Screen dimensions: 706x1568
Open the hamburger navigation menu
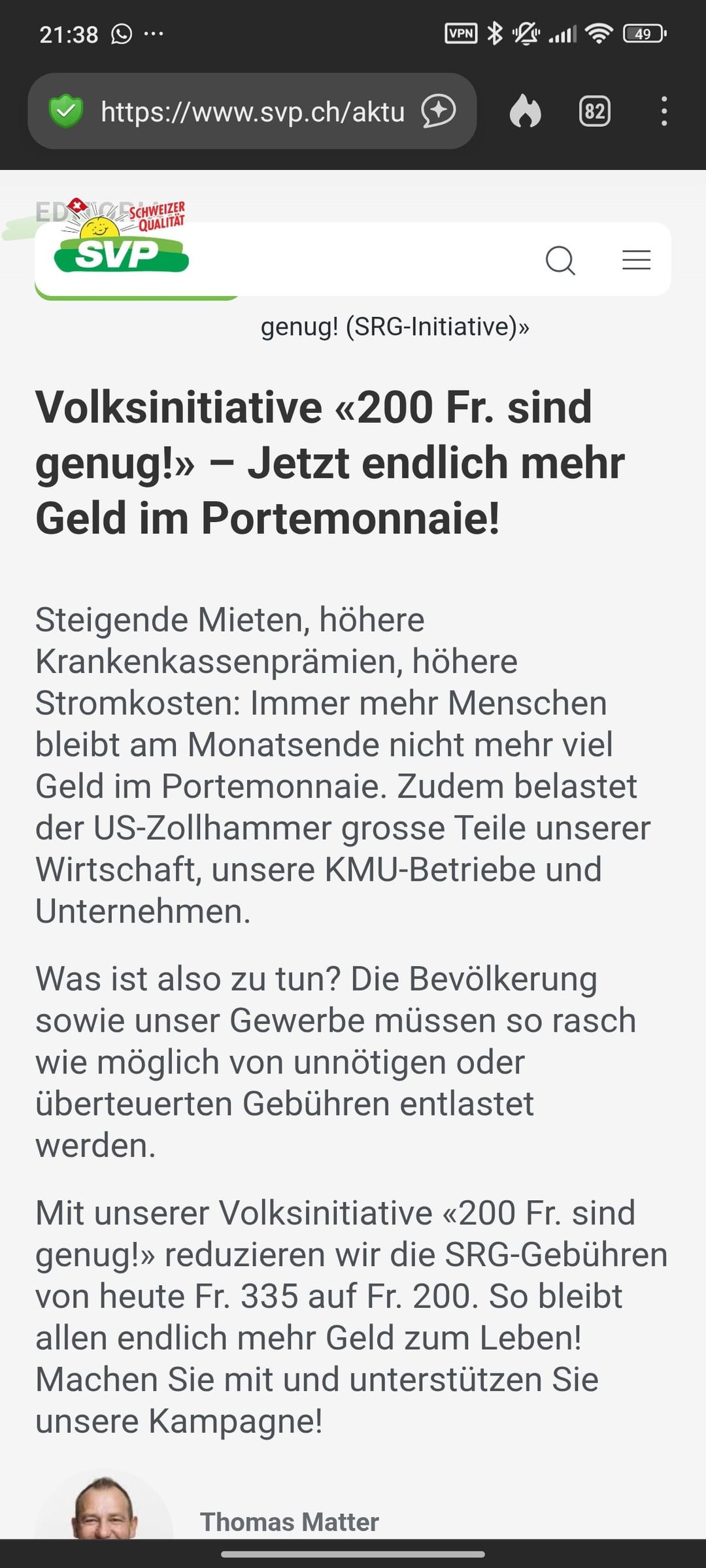tap(636, 260)
